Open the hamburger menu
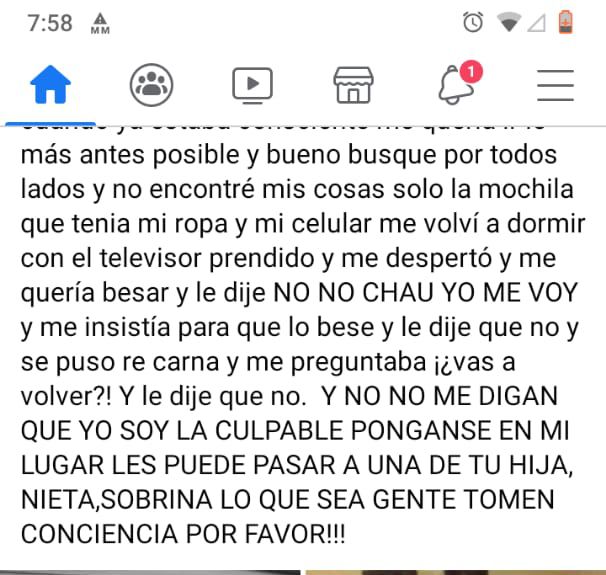 (x=556, y=86)
